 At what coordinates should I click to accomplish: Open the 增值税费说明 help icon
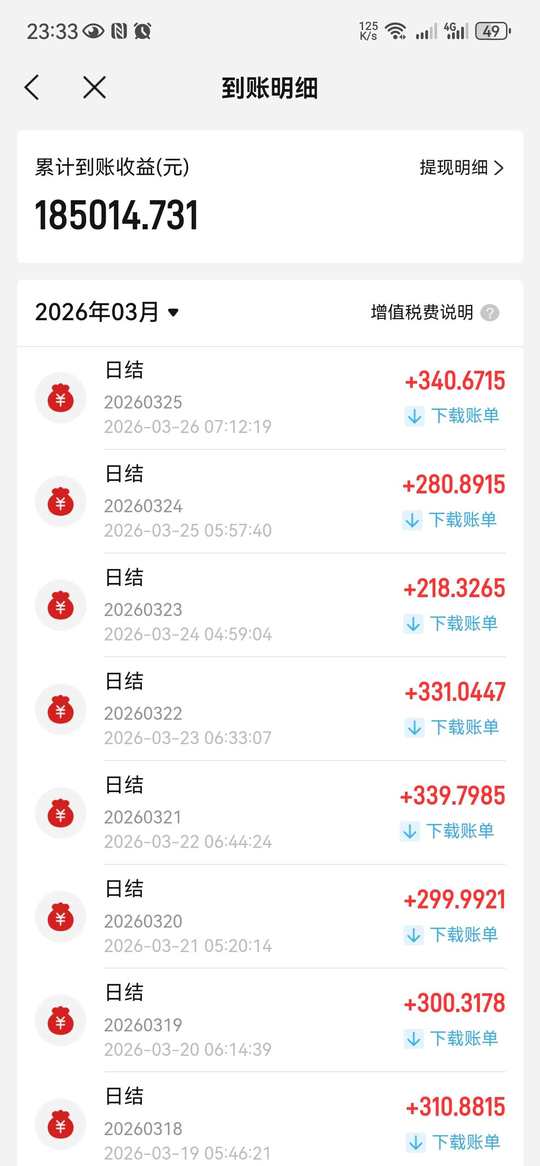[489, 312]
